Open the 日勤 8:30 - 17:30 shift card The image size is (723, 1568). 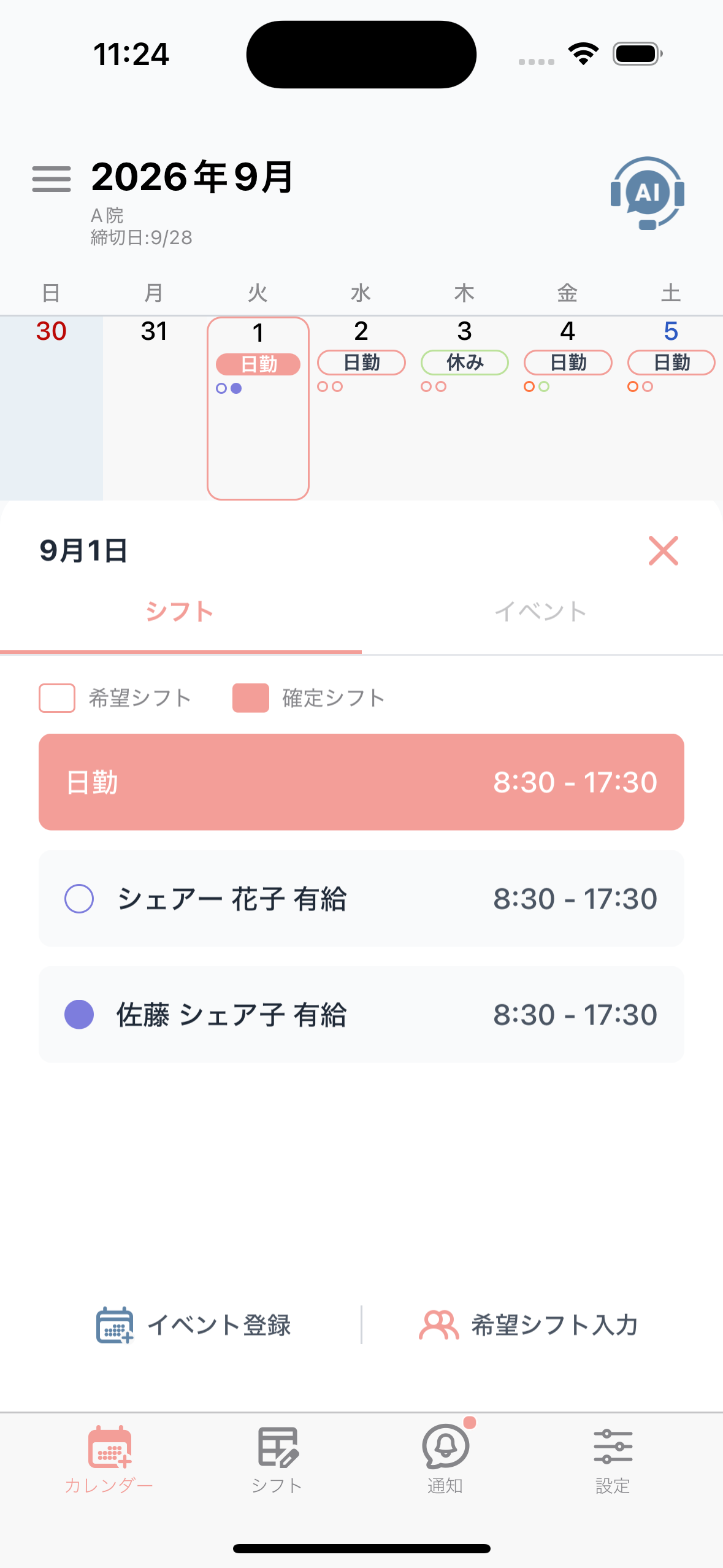[x=361, y=782]
